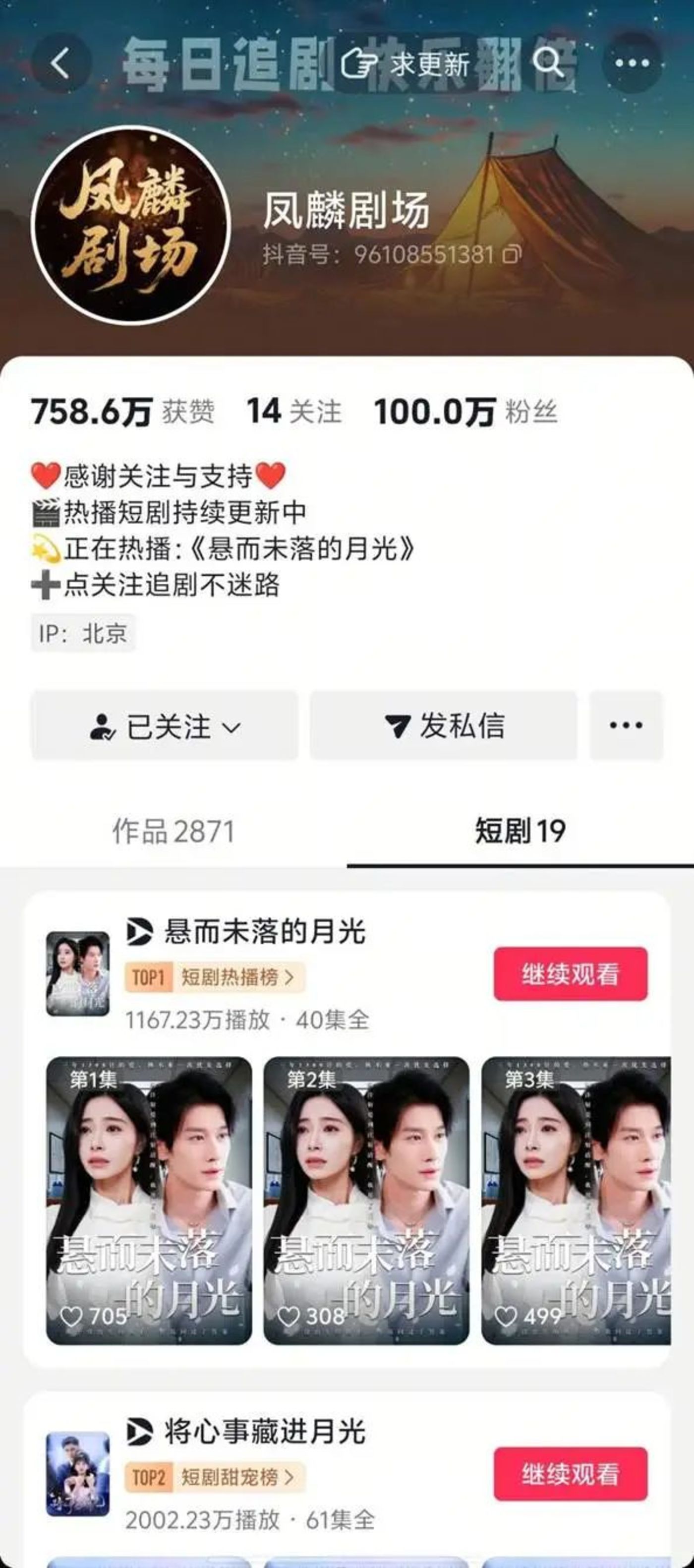This screenshot has width=694, height=1568.
Task: Send a private message via 发私信
Action: pyautogui.click(x=443, y=725)
